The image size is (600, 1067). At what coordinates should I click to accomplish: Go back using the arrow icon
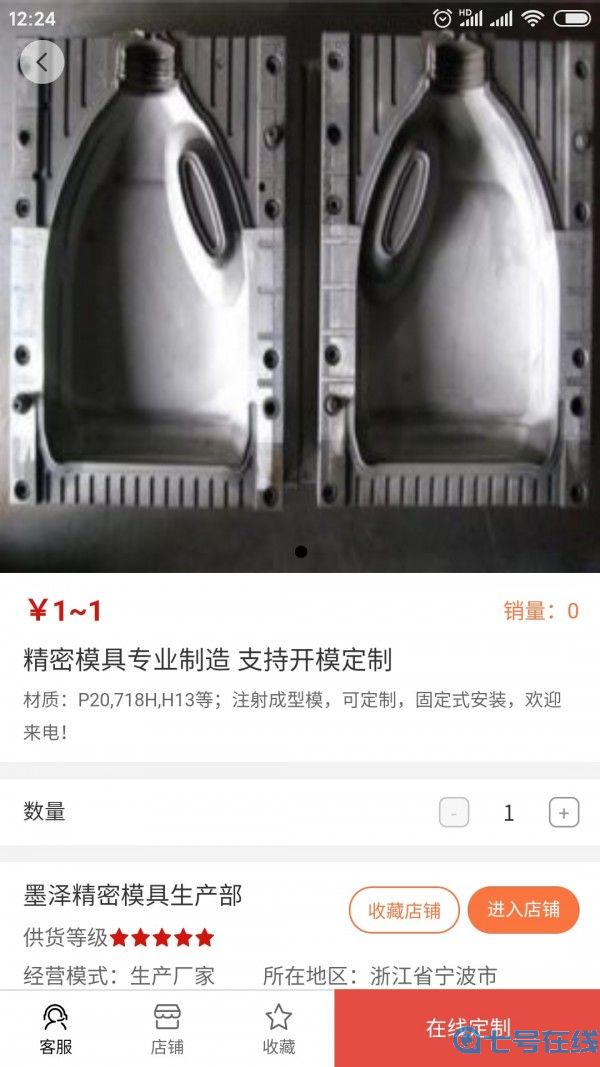(42, 62)
